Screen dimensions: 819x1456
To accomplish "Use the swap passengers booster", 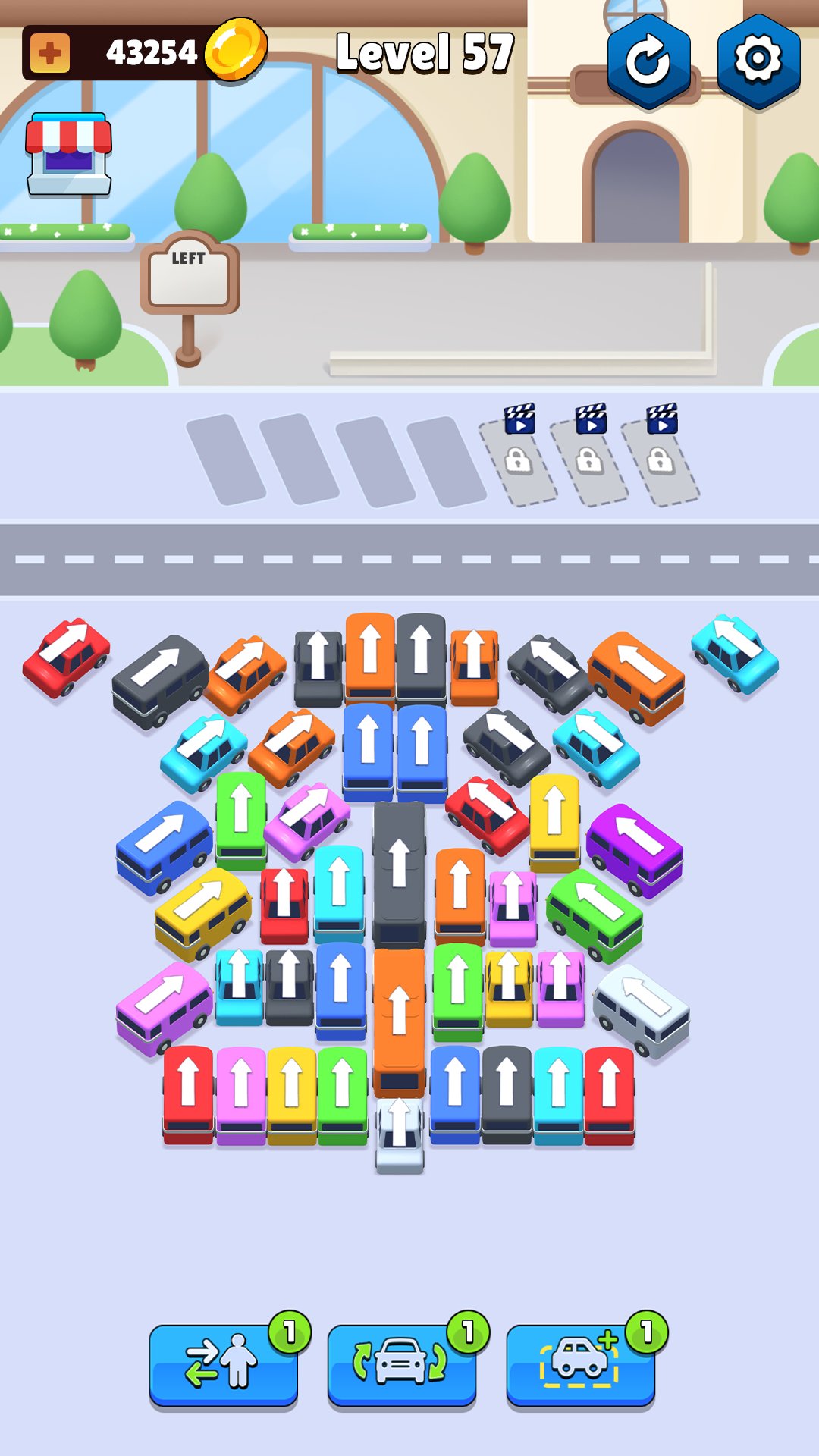I will (x=224, y=1363).
